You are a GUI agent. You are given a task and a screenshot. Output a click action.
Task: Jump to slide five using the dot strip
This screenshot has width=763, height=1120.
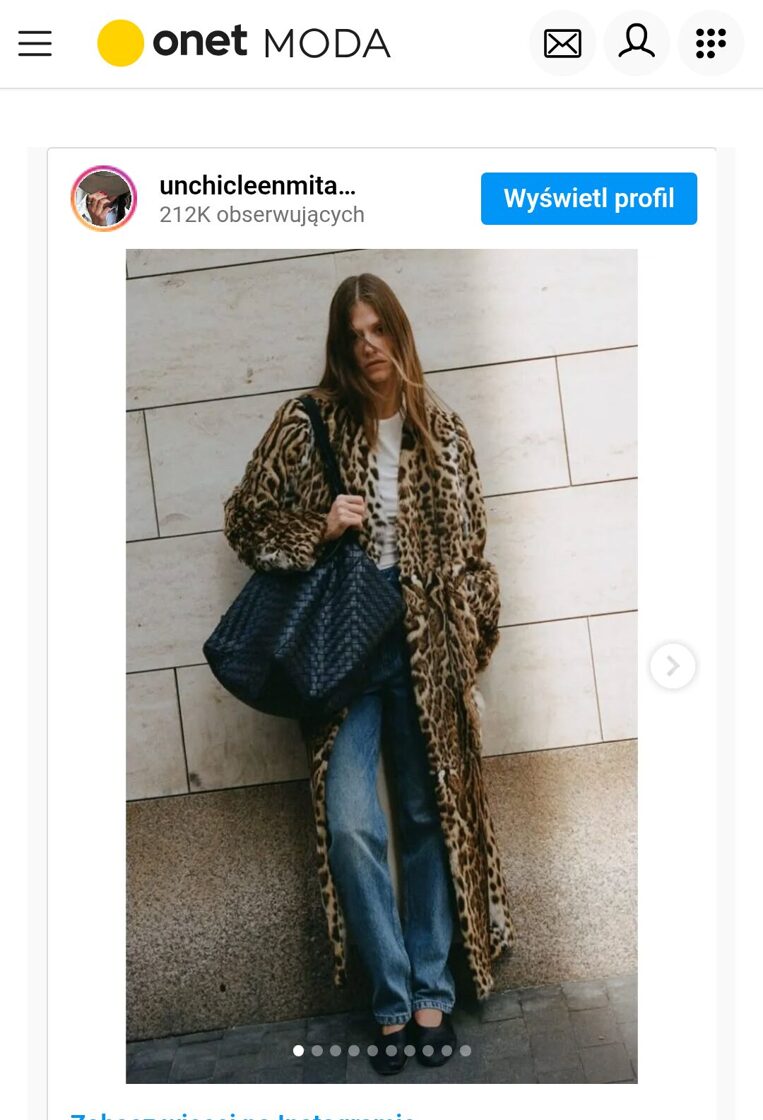pyautogui.click(x=372, y=1051)
